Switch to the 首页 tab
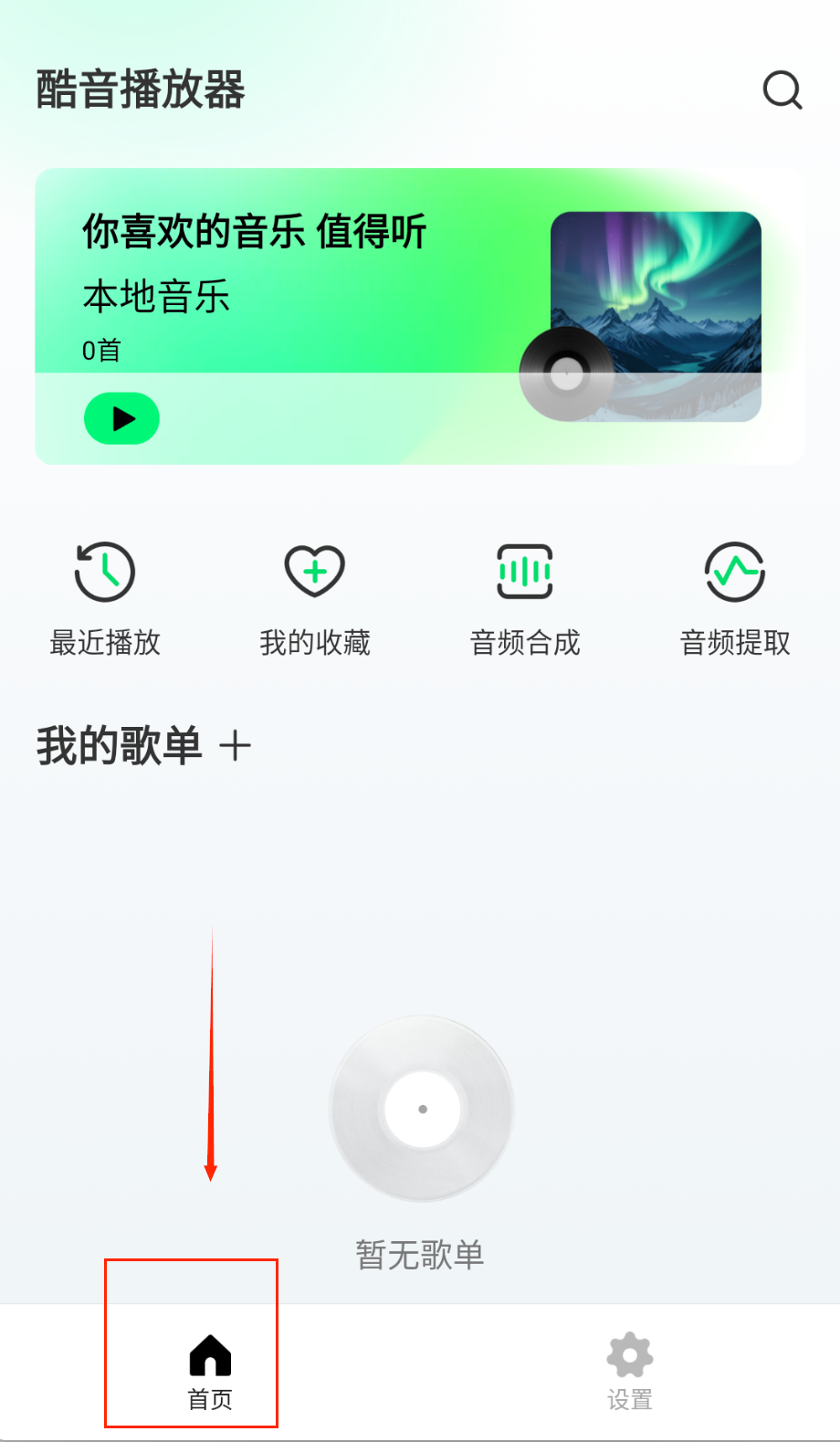Screen dimensions: 840x1442 pyautogui.click(x=210, y=1370)
